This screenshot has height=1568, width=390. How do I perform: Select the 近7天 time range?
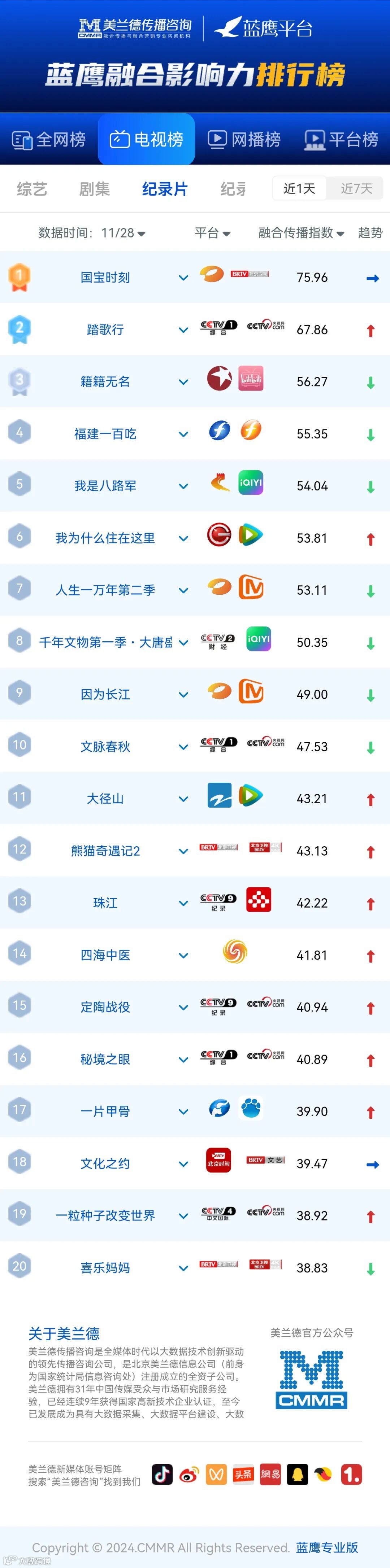click(x=356, y=189)
